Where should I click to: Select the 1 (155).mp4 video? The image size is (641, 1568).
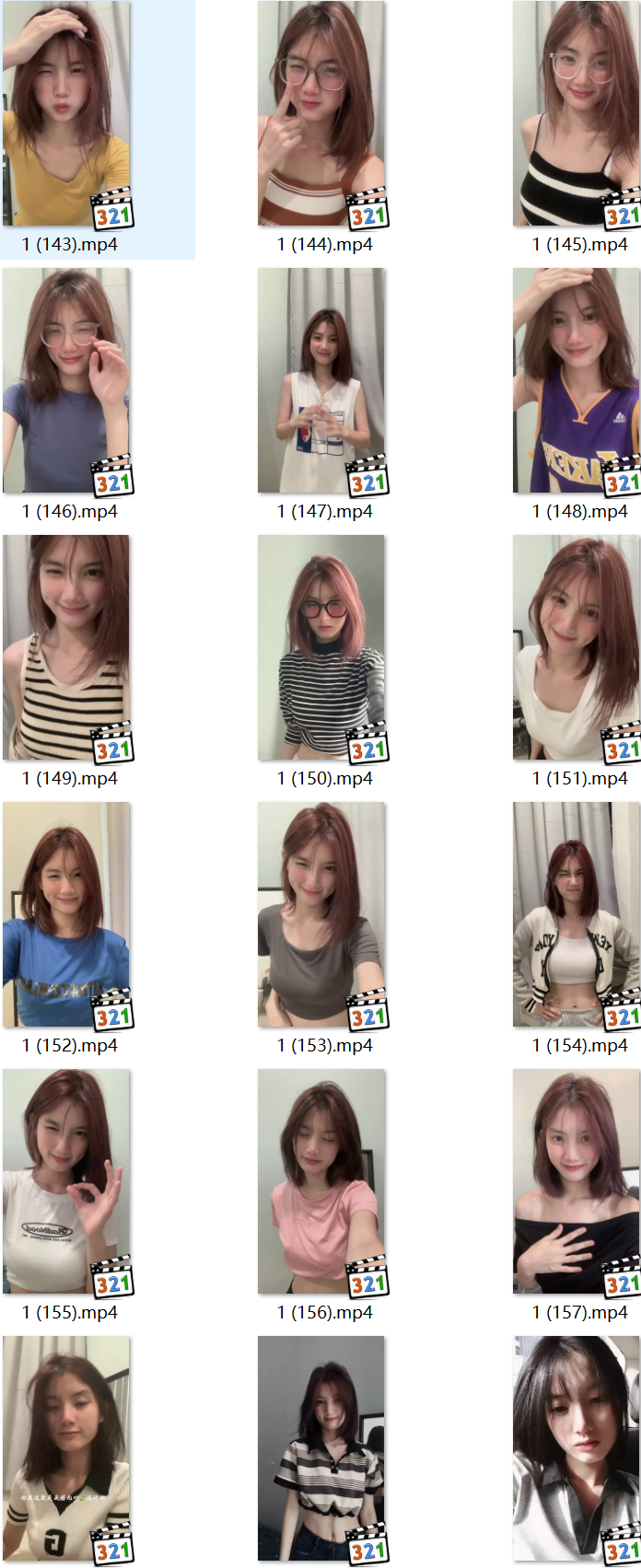click(x=66, y=1182)
